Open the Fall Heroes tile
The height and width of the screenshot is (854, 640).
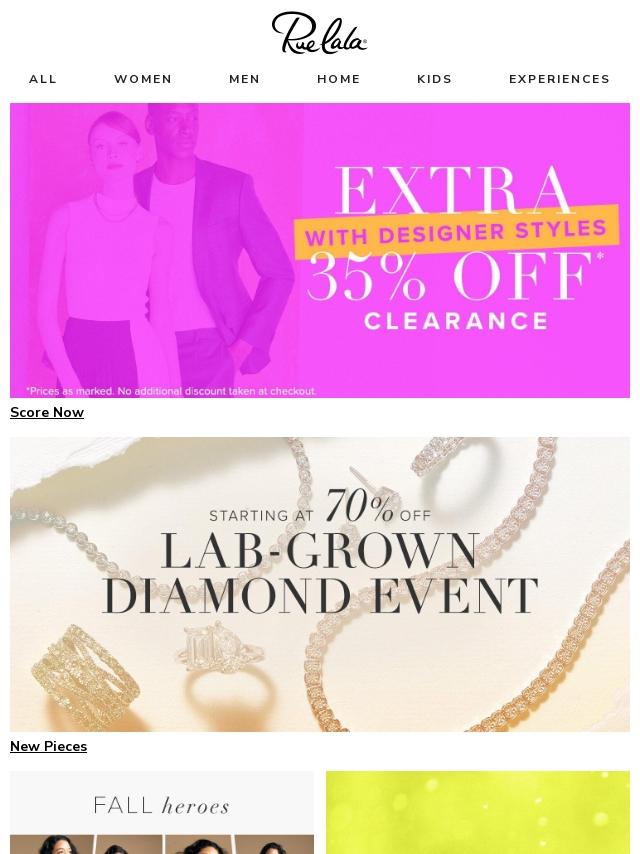(162, 812)
